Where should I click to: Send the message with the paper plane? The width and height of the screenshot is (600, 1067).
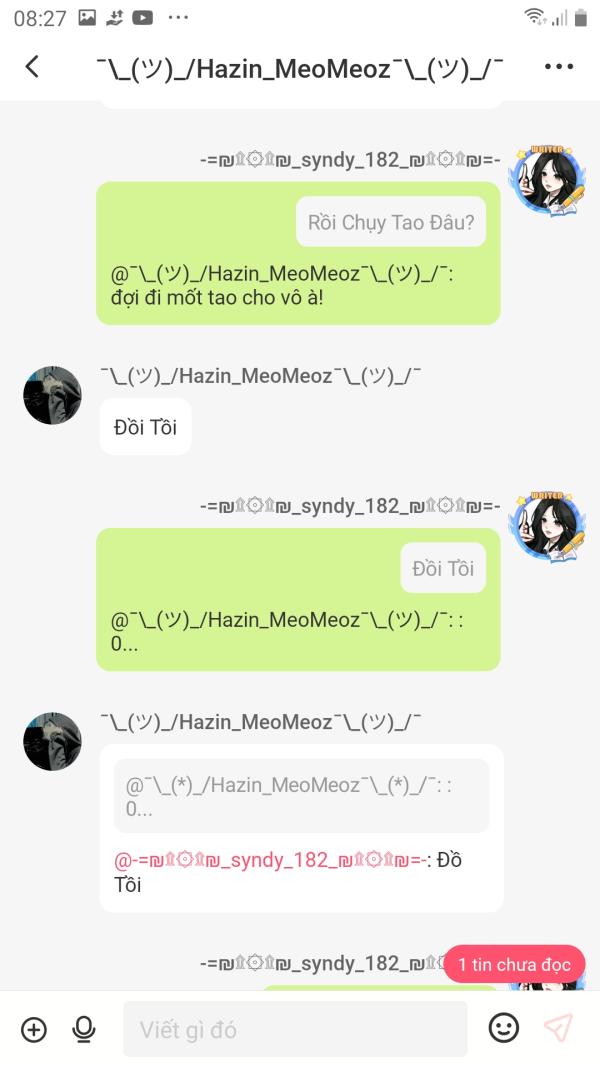click(x=558, y=1028)
